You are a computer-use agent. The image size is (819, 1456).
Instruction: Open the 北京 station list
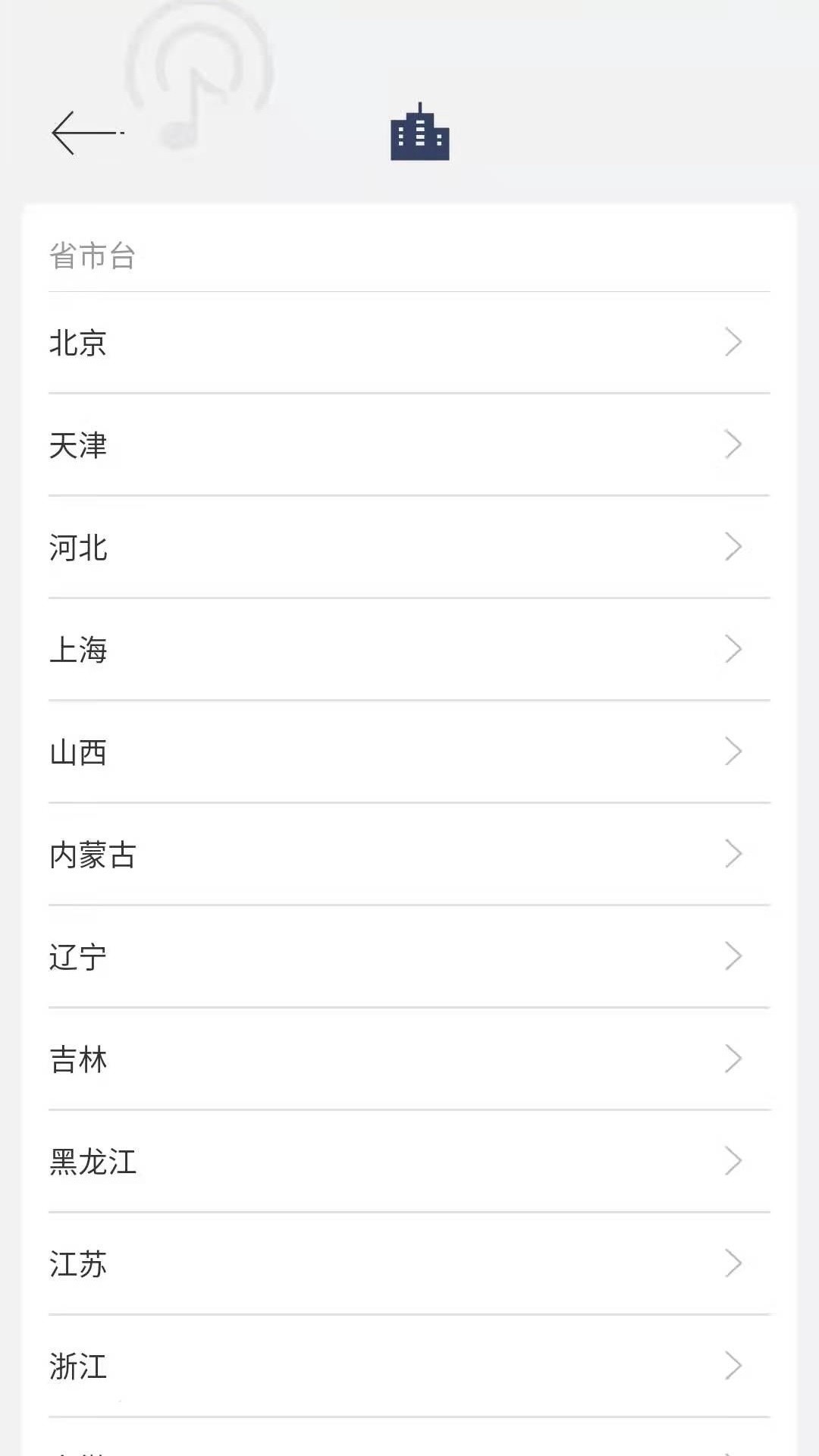point(409,343)
